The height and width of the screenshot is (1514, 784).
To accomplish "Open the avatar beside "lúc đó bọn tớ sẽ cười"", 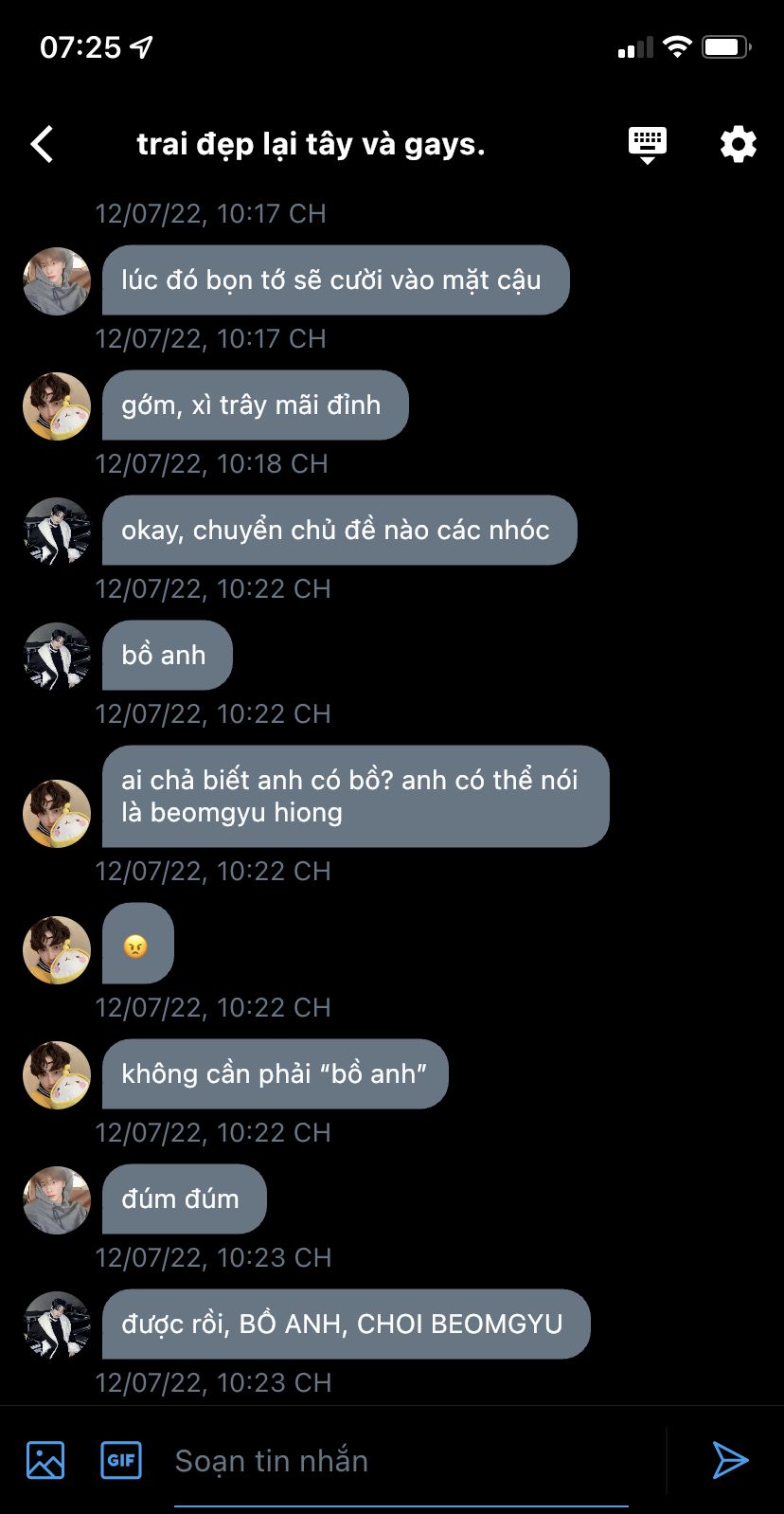I will click(57, 281).
